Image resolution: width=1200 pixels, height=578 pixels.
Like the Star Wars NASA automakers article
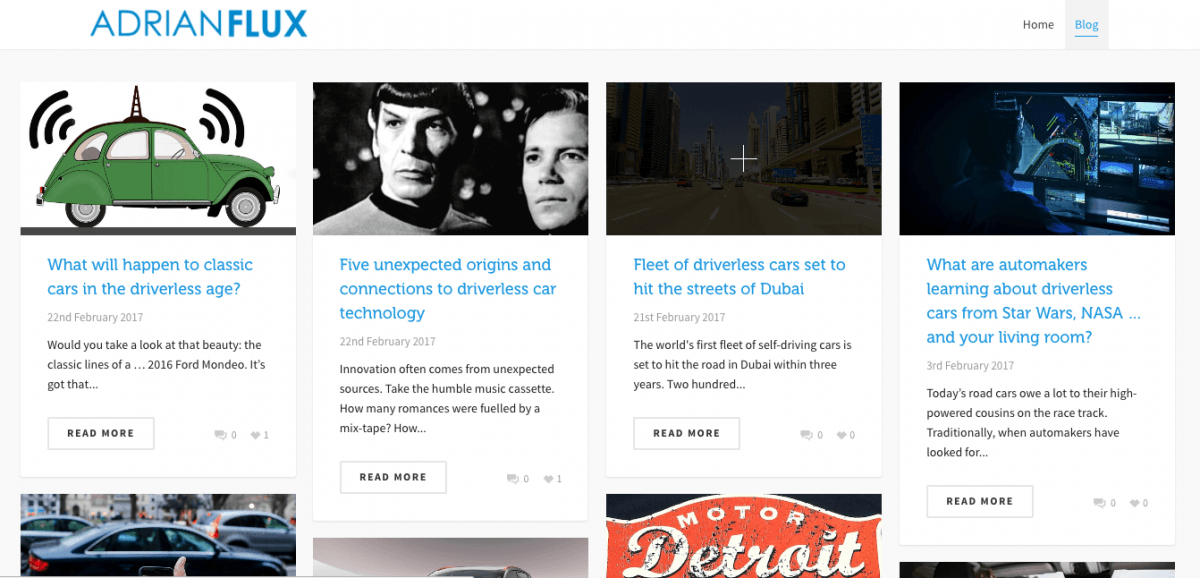click(x=1138, y=503)
